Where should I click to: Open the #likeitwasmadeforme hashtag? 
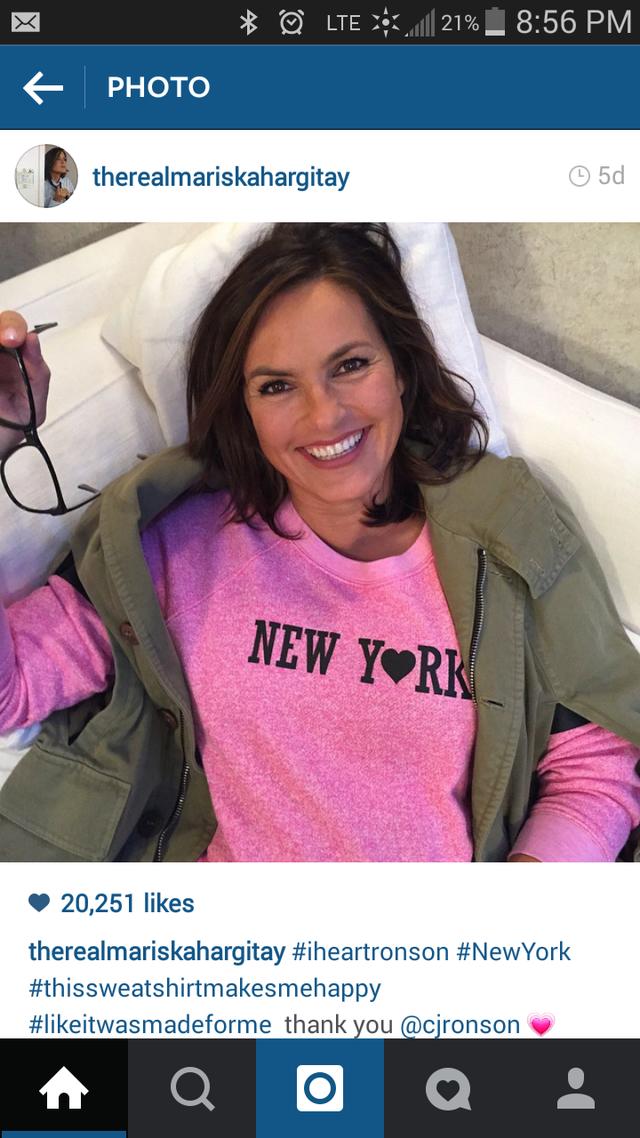[x=150, y=1024]
